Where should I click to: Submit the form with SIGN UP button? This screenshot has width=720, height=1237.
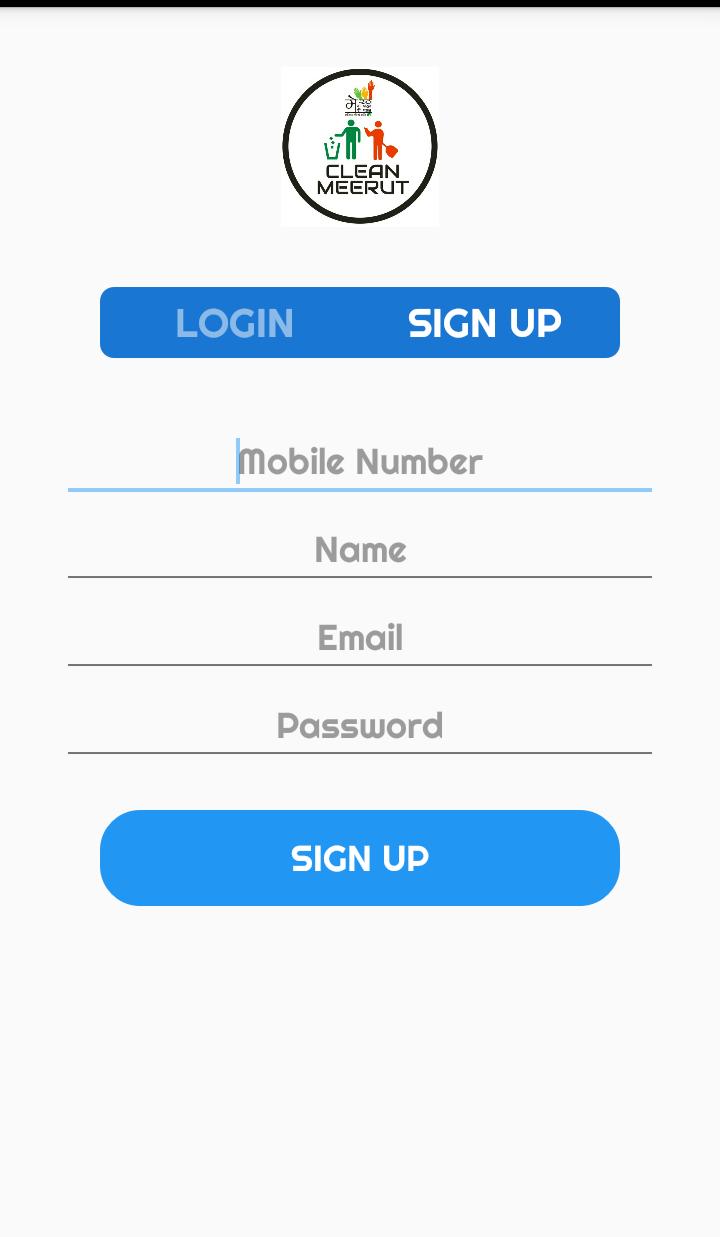tap(360, 858)
